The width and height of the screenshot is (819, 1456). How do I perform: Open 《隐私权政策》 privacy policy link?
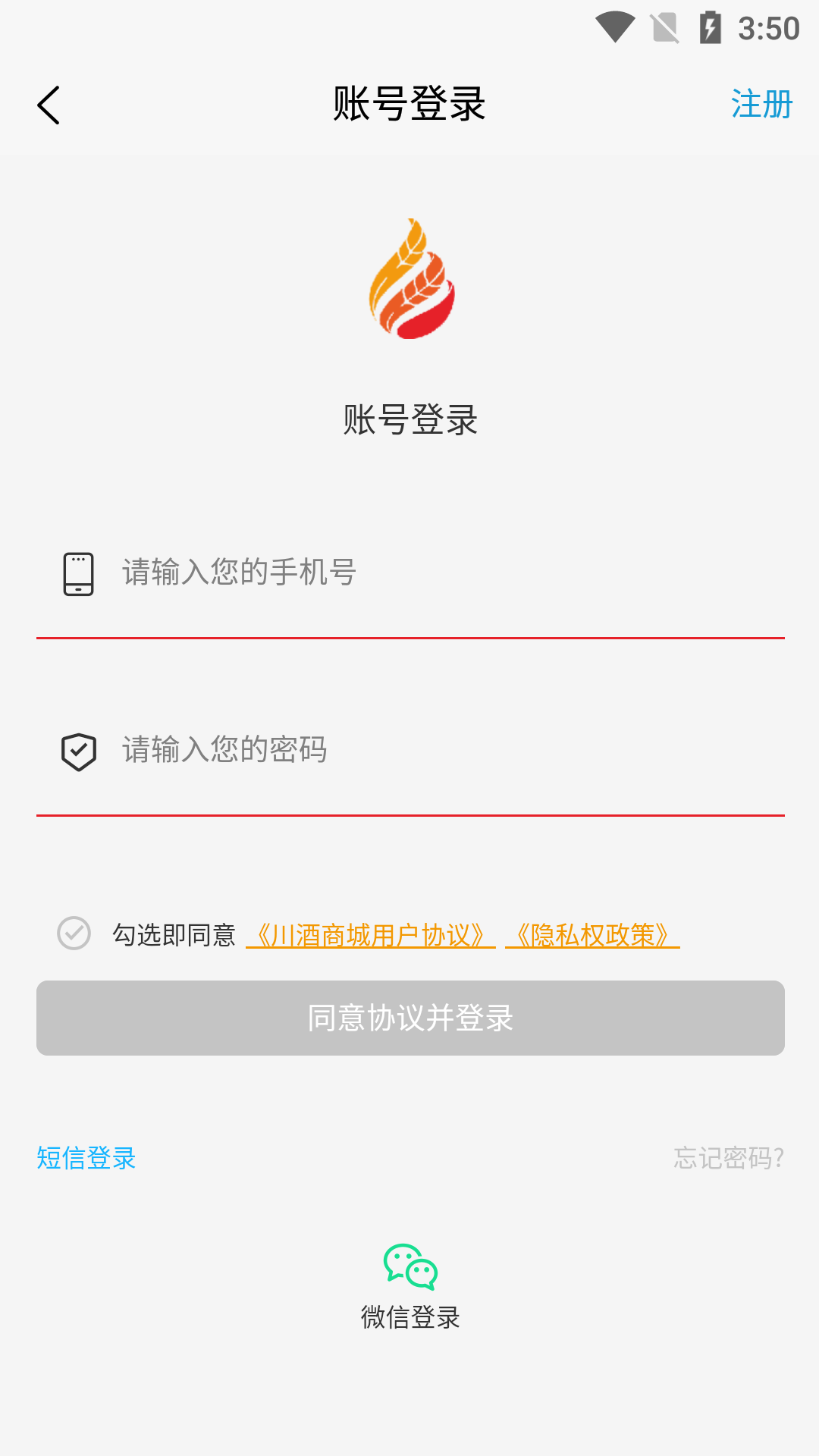(x=592, y=936)
